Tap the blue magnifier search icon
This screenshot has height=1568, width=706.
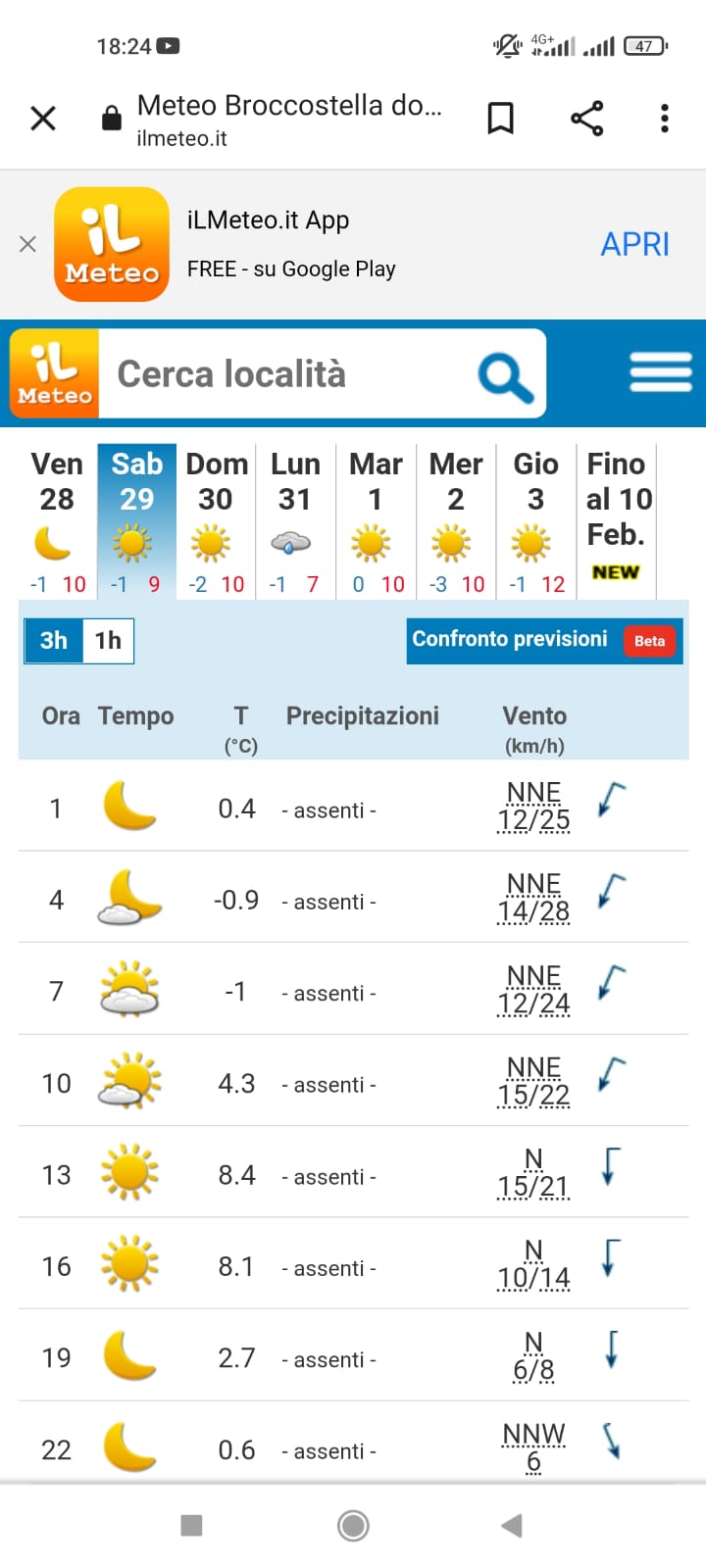[506, 376]
